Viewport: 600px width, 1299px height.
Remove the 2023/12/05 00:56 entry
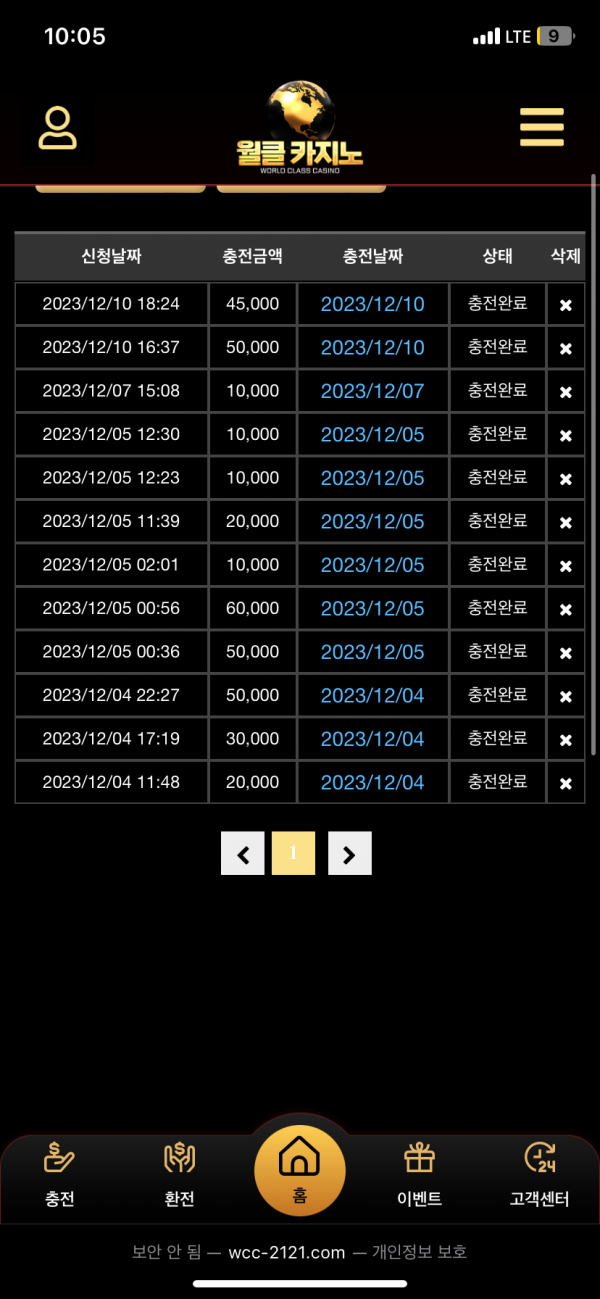[x=565, y=609]
